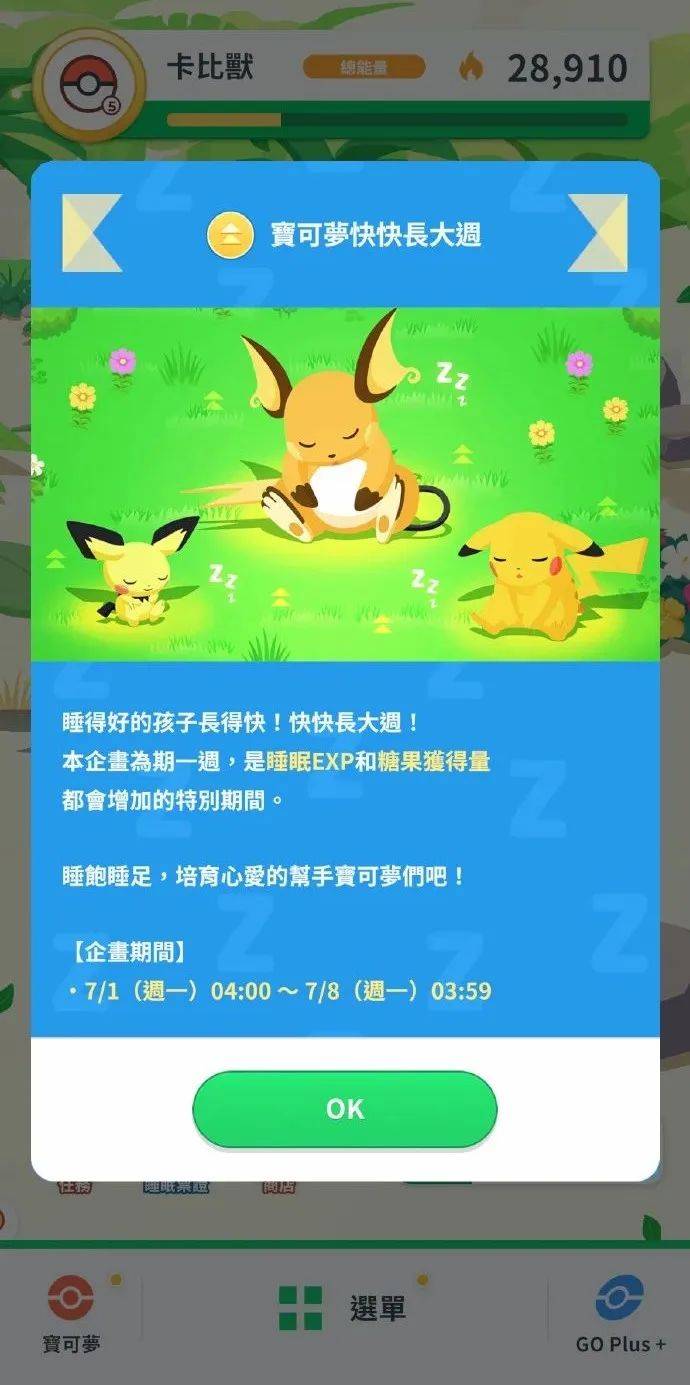Confirm the event dialog with OK
690x1385 pixels.
(344, 1109)
